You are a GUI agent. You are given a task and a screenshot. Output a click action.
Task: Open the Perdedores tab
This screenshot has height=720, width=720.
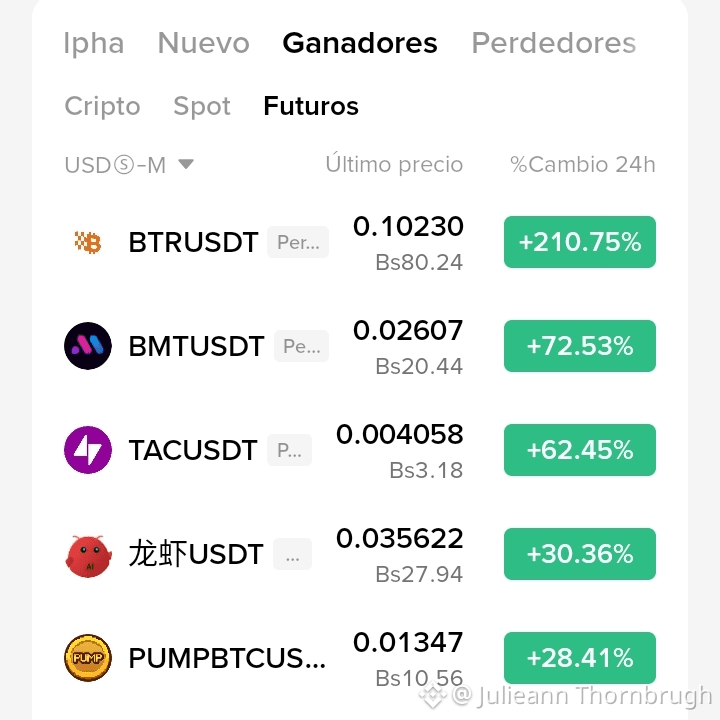click(x=554, y=43)
